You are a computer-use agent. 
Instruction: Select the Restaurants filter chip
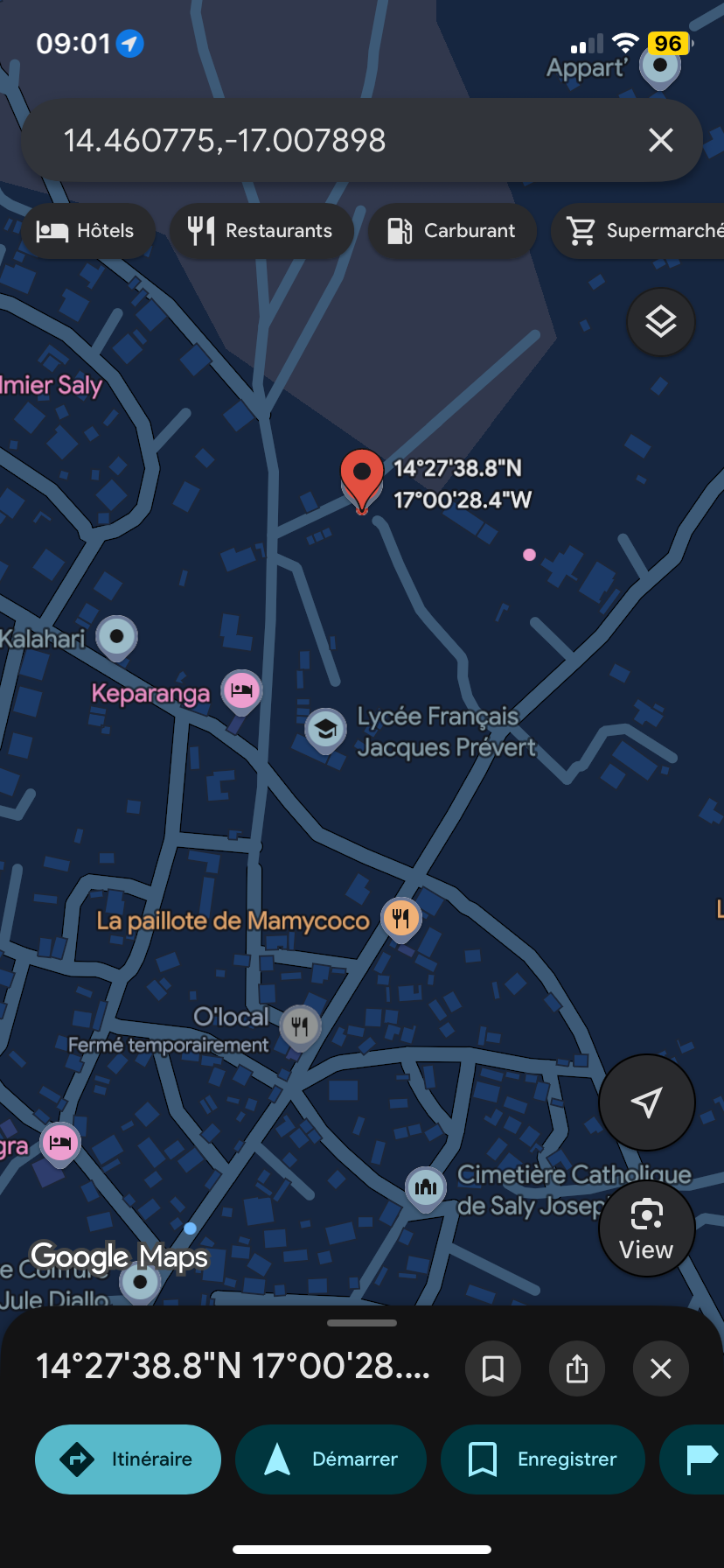click(x=261, y=231)
